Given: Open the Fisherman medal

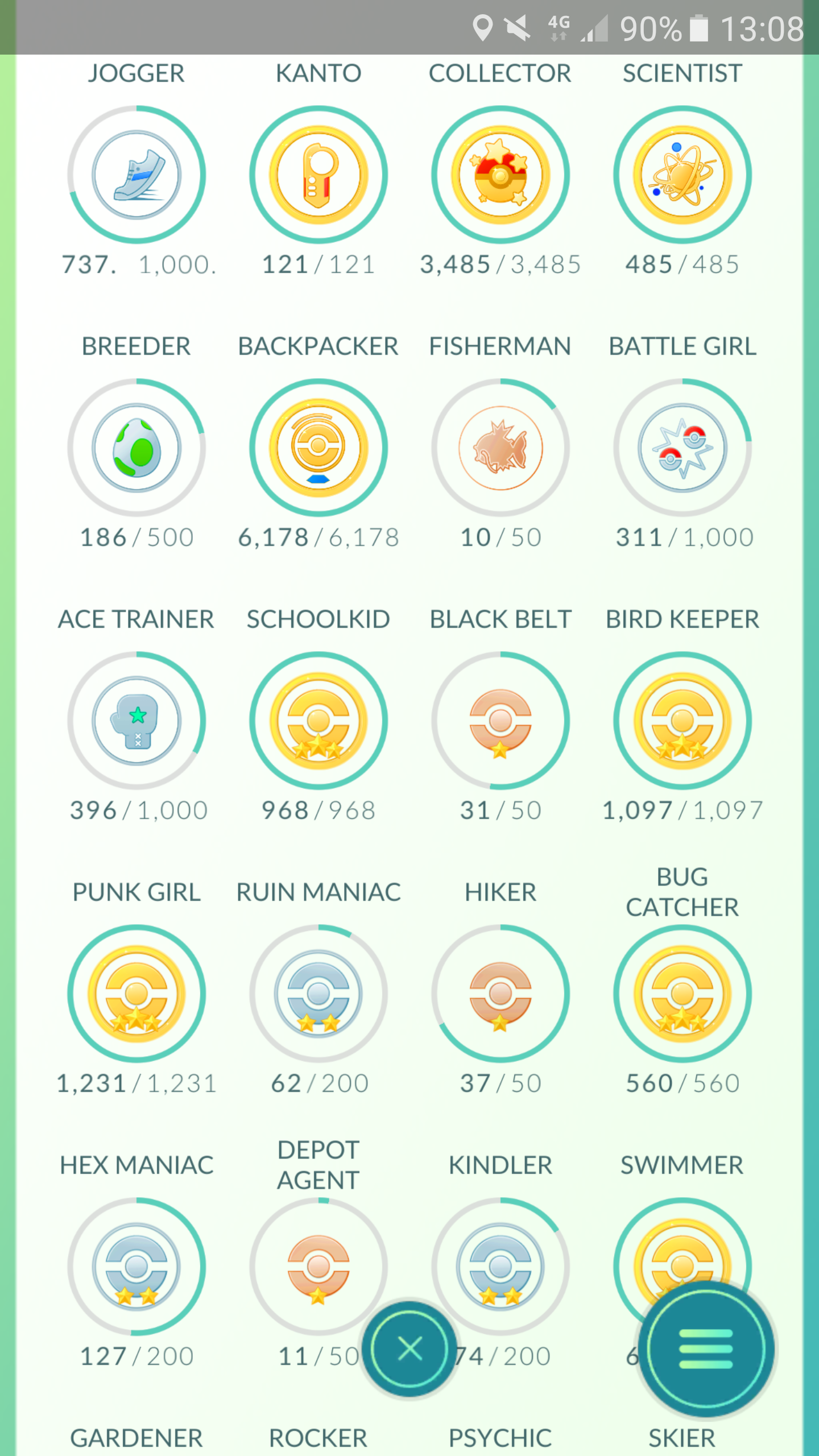Looking at the screenshot, I should pos(500,448).
